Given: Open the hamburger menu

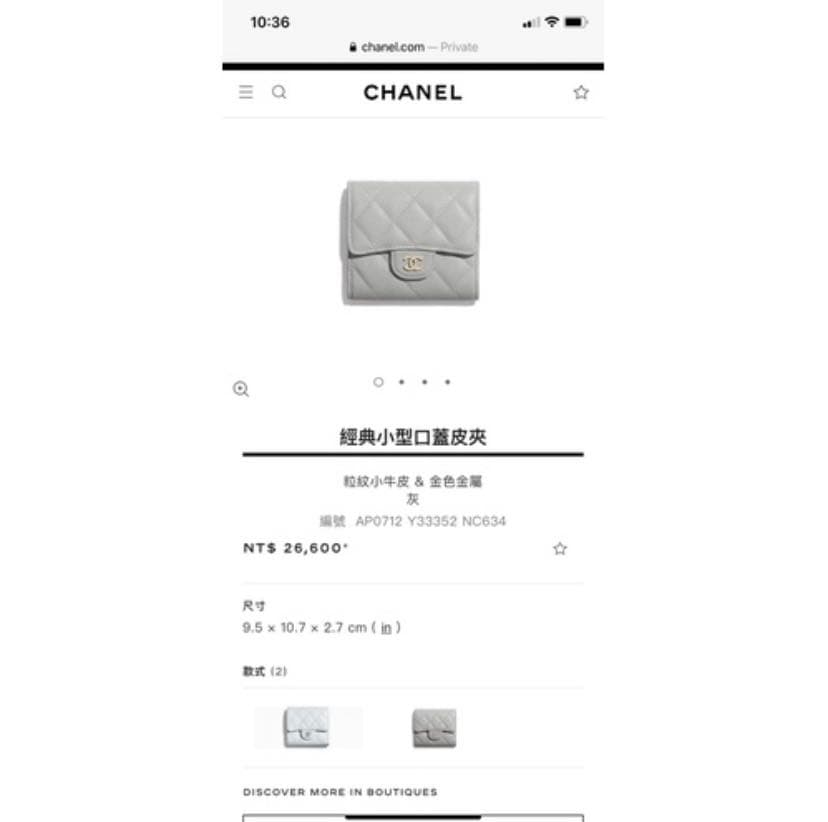Looking at the screenshot, I should coord(246,92).
